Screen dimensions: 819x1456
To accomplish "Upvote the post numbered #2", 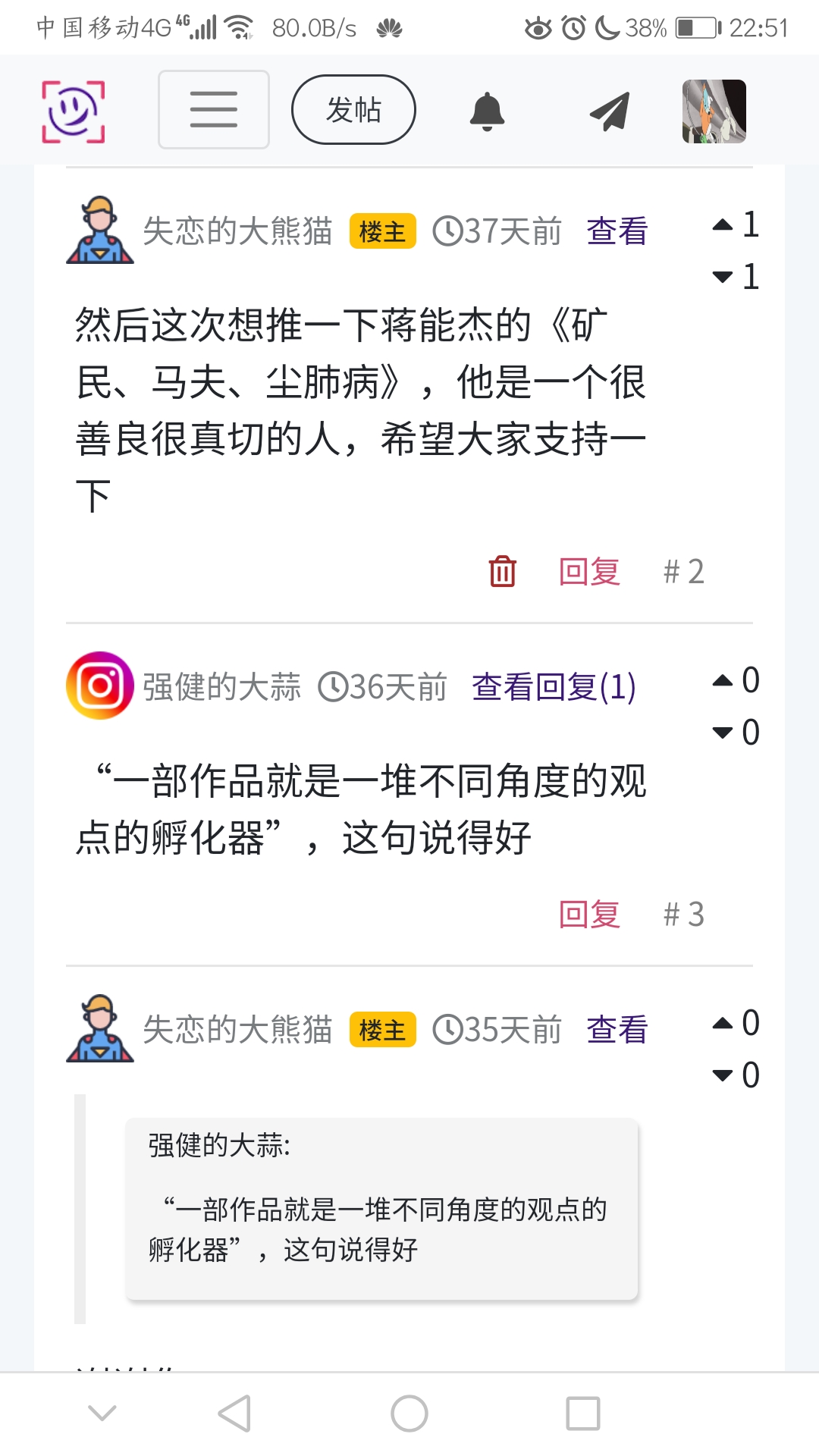I will (x=723, y=225).
